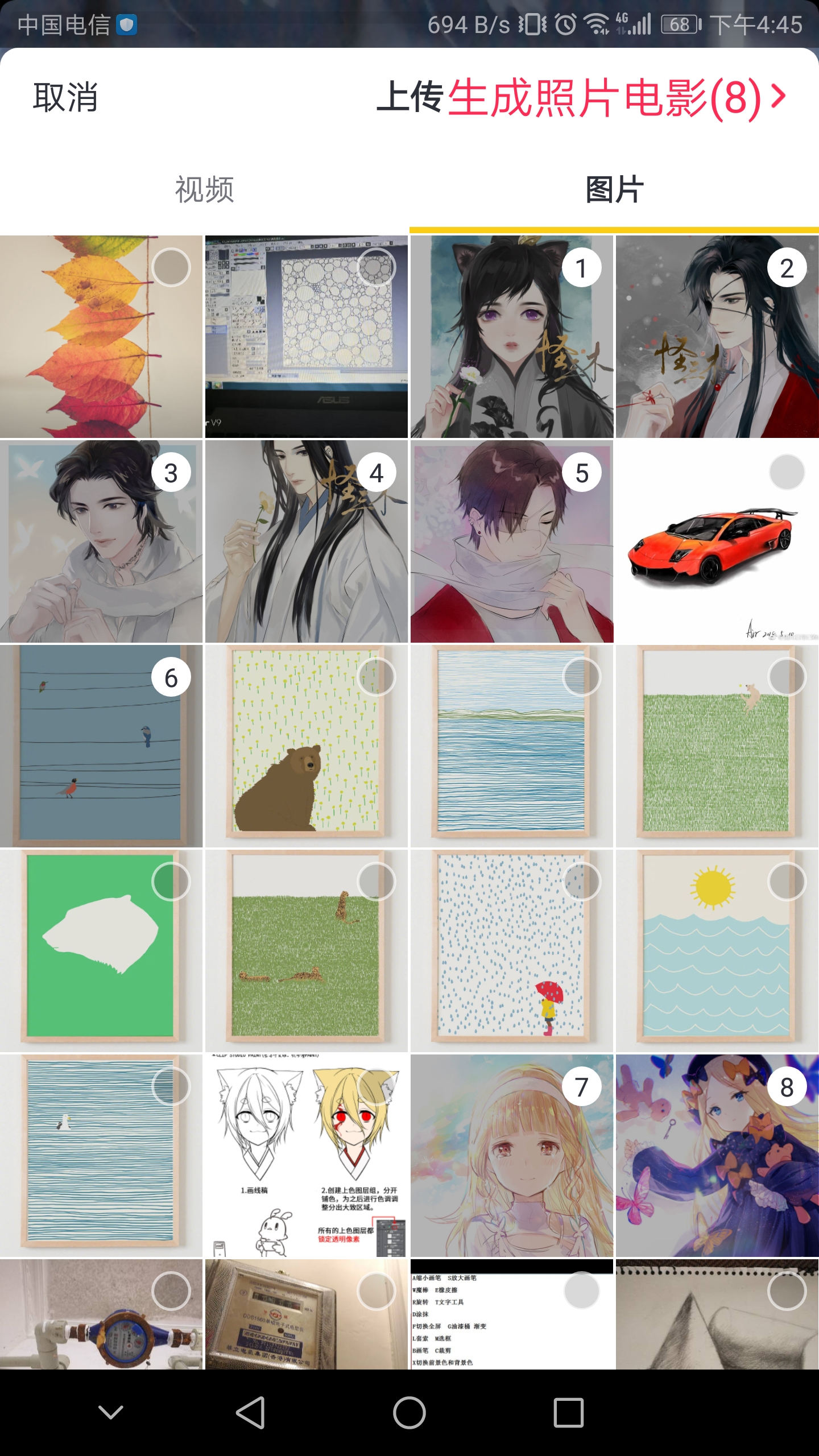Select the autumn leaves photo

tap(171, 267)
